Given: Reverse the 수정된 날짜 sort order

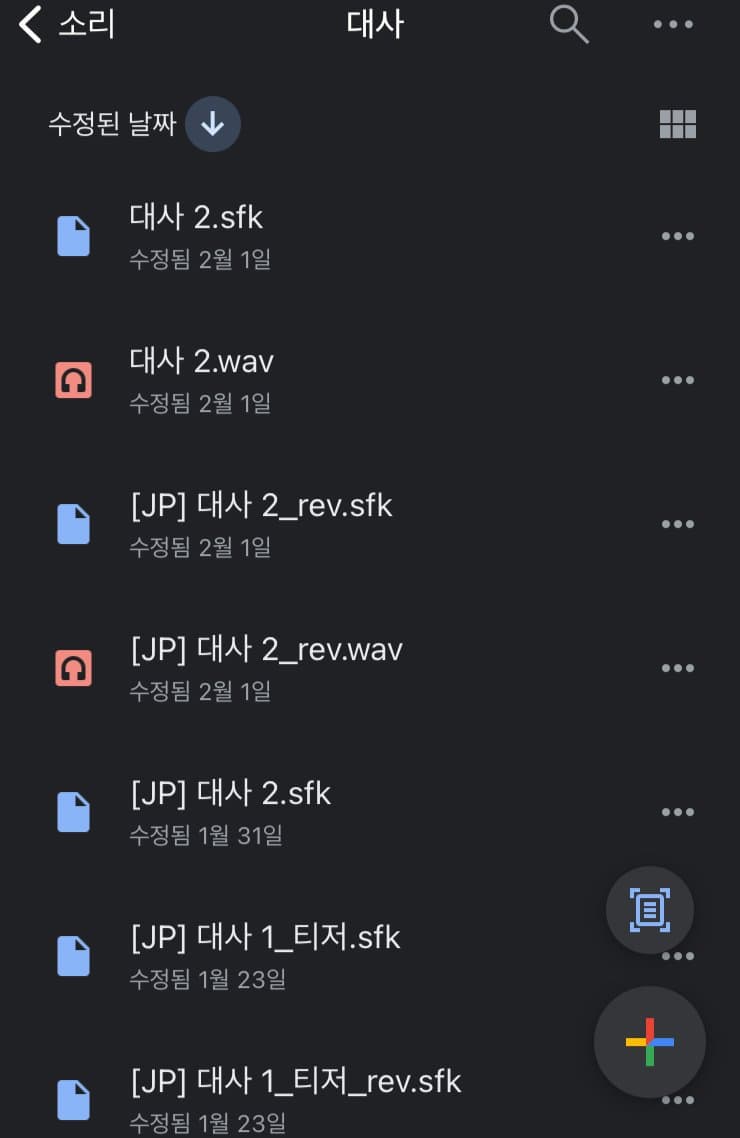Looking at the screenshot, I should [212, 124].
